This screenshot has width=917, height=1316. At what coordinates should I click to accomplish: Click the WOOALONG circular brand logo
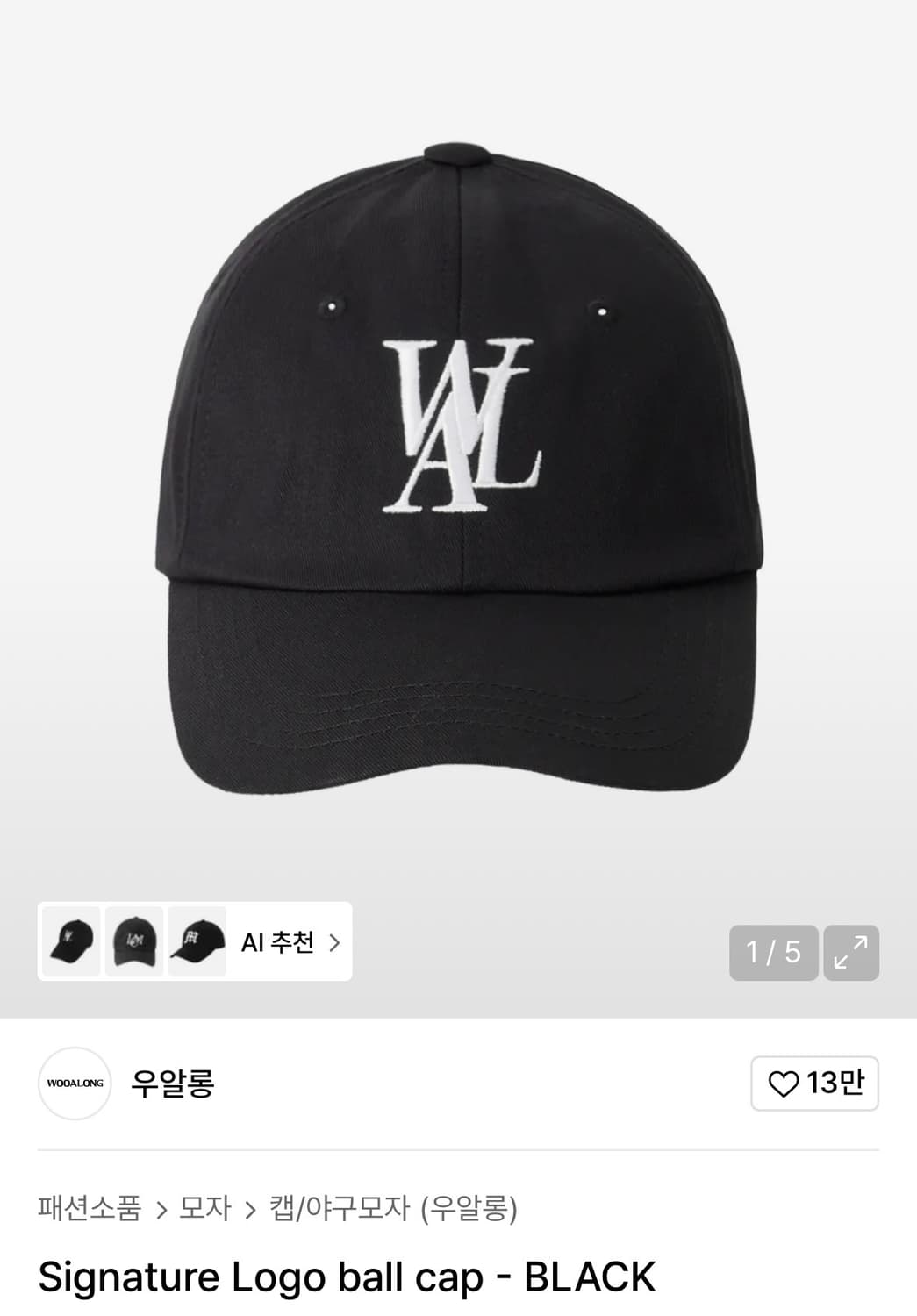pyautogui.click(x=75, y=1084)
